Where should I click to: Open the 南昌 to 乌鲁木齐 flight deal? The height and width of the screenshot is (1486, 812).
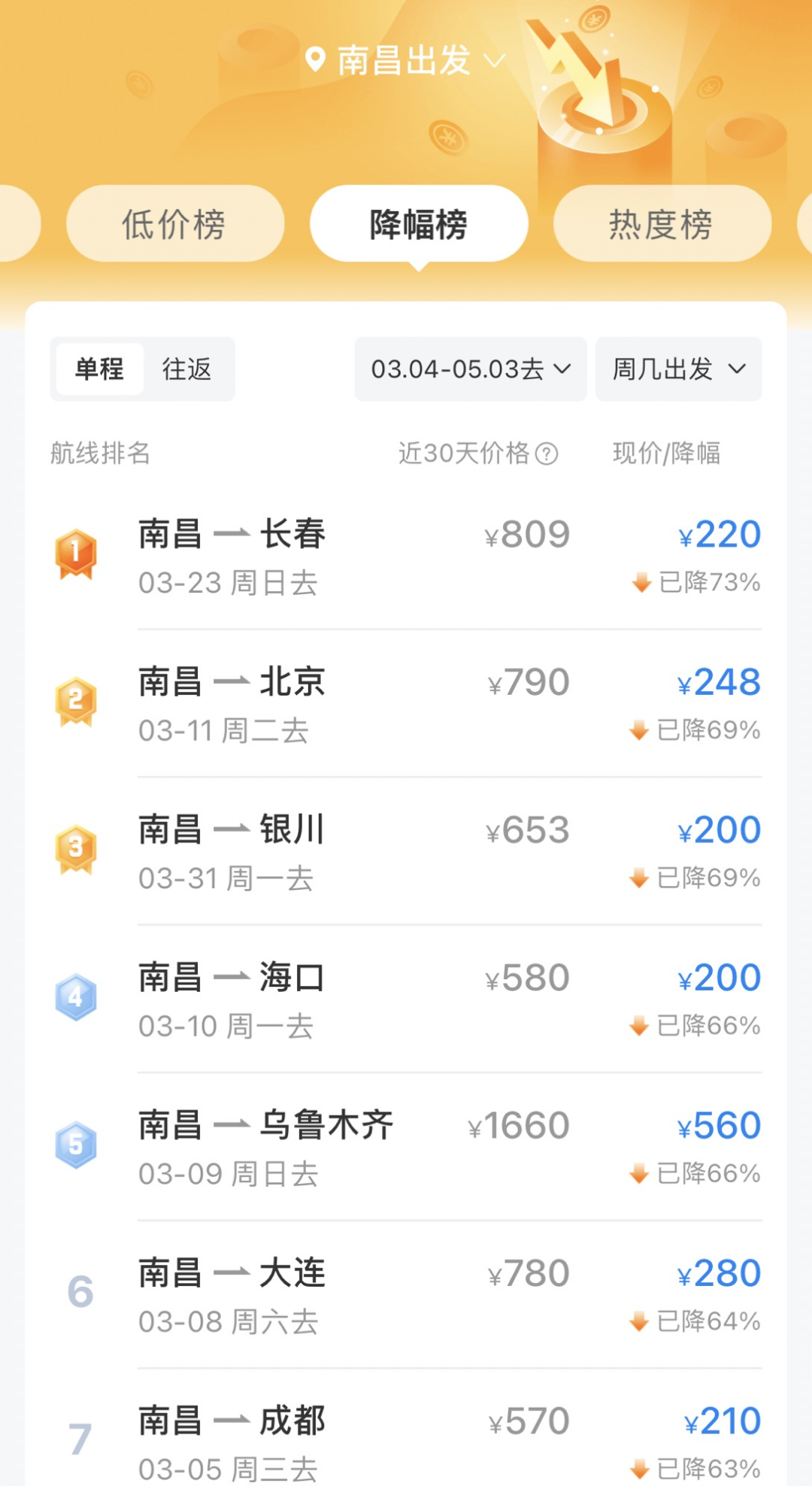[x=406, y=1147]
